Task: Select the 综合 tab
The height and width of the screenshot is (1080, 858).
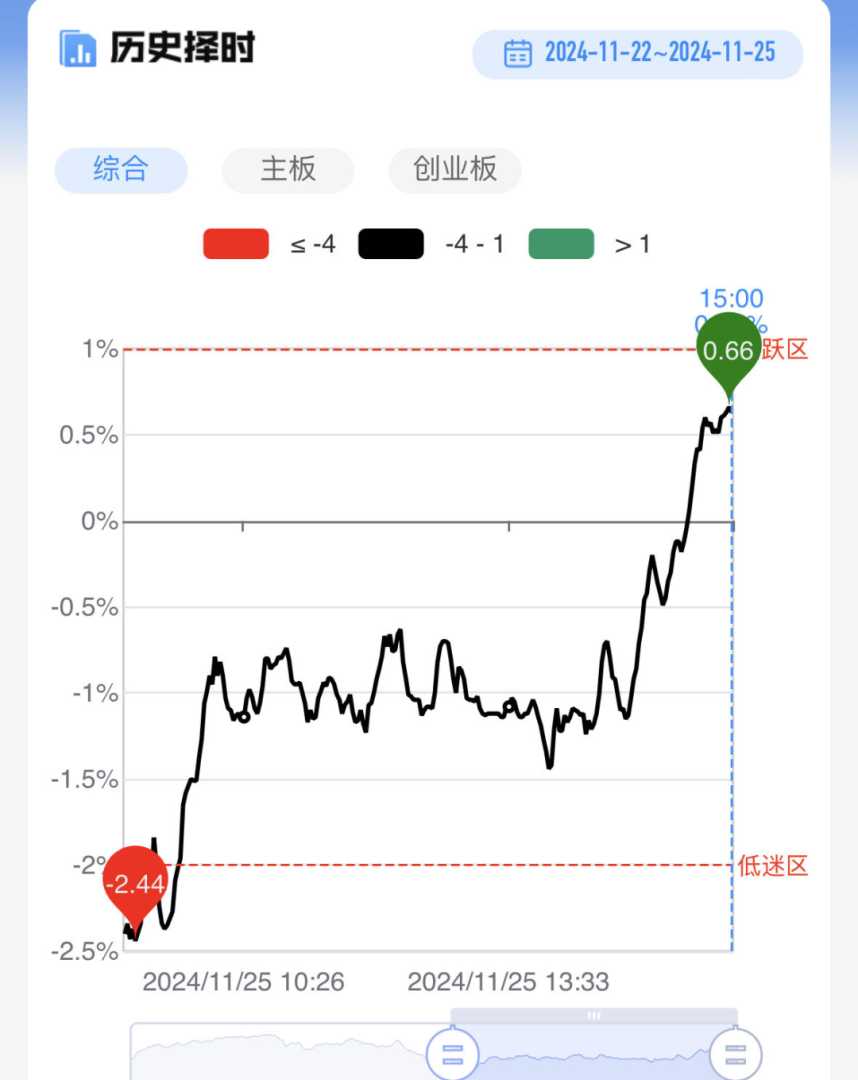Action: tap(121, 169)
